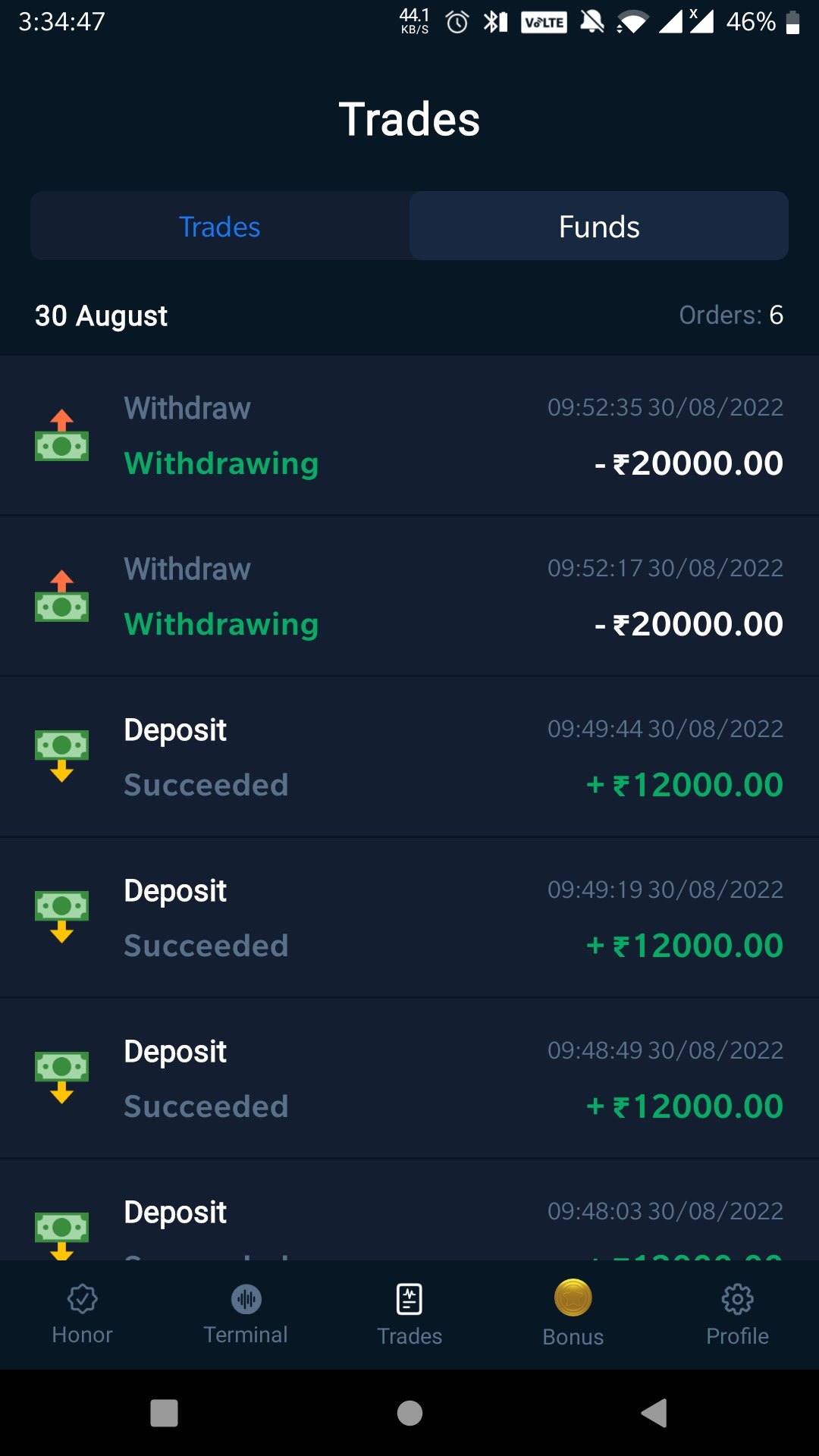Go back using the system back button
819x1456 pixels.
tap(654, 1413)
